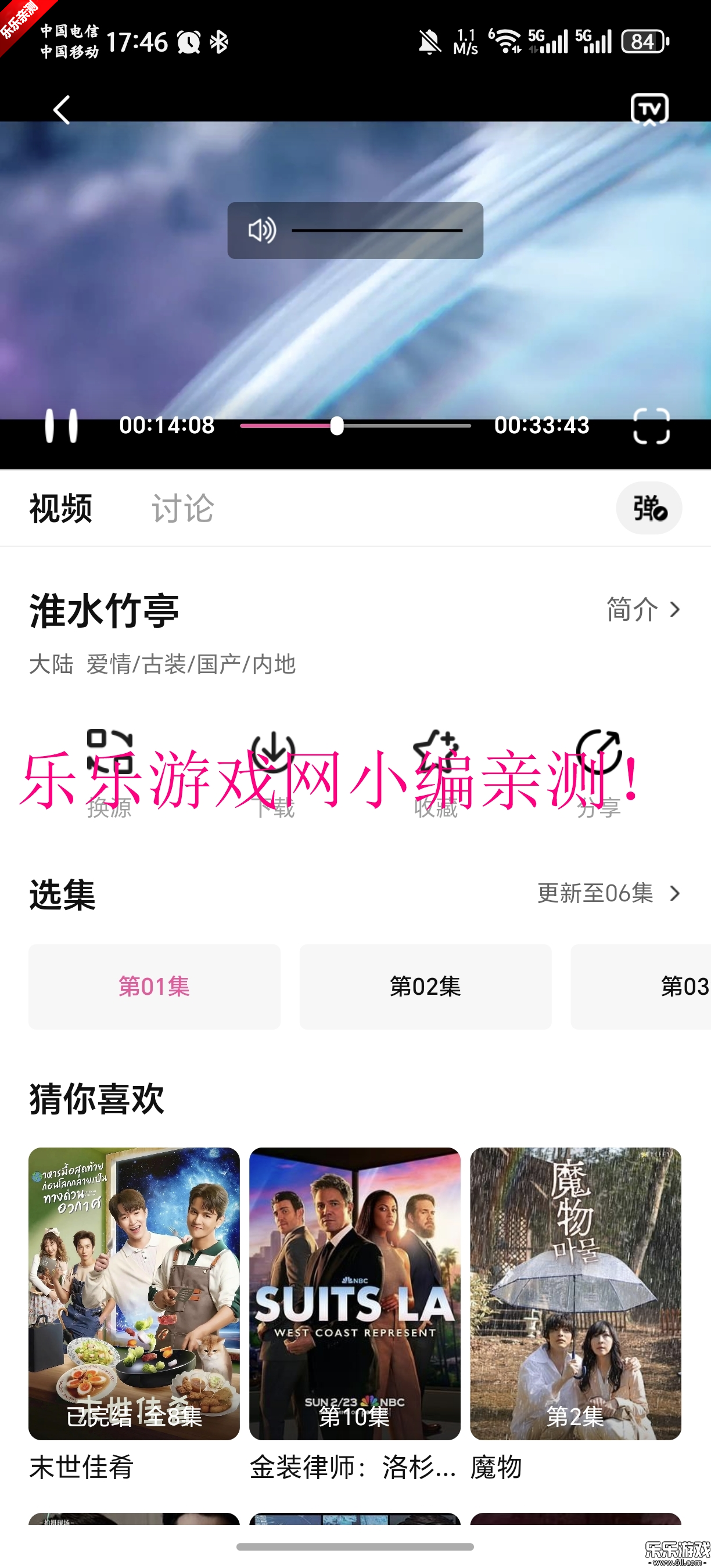Screen dimensions: 711x1568
Task: View the 魔物 show card
Action: pyautogui.click(x=575, y=1293)
